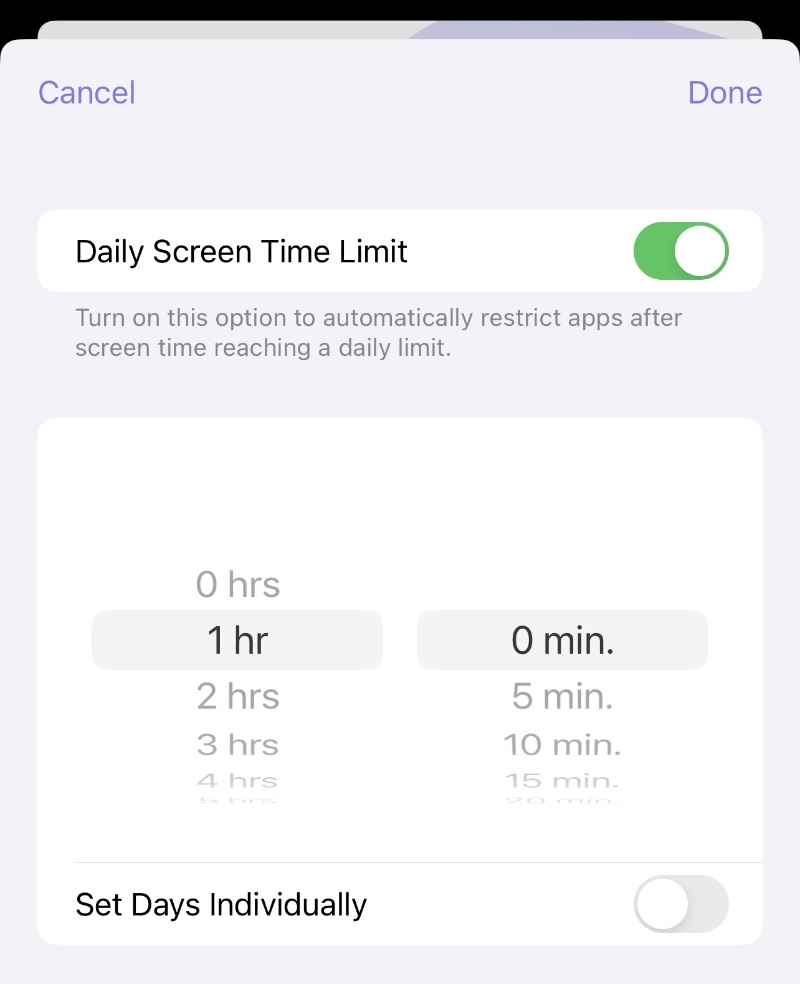Tap Done to save the limit

tap(724, 93)
